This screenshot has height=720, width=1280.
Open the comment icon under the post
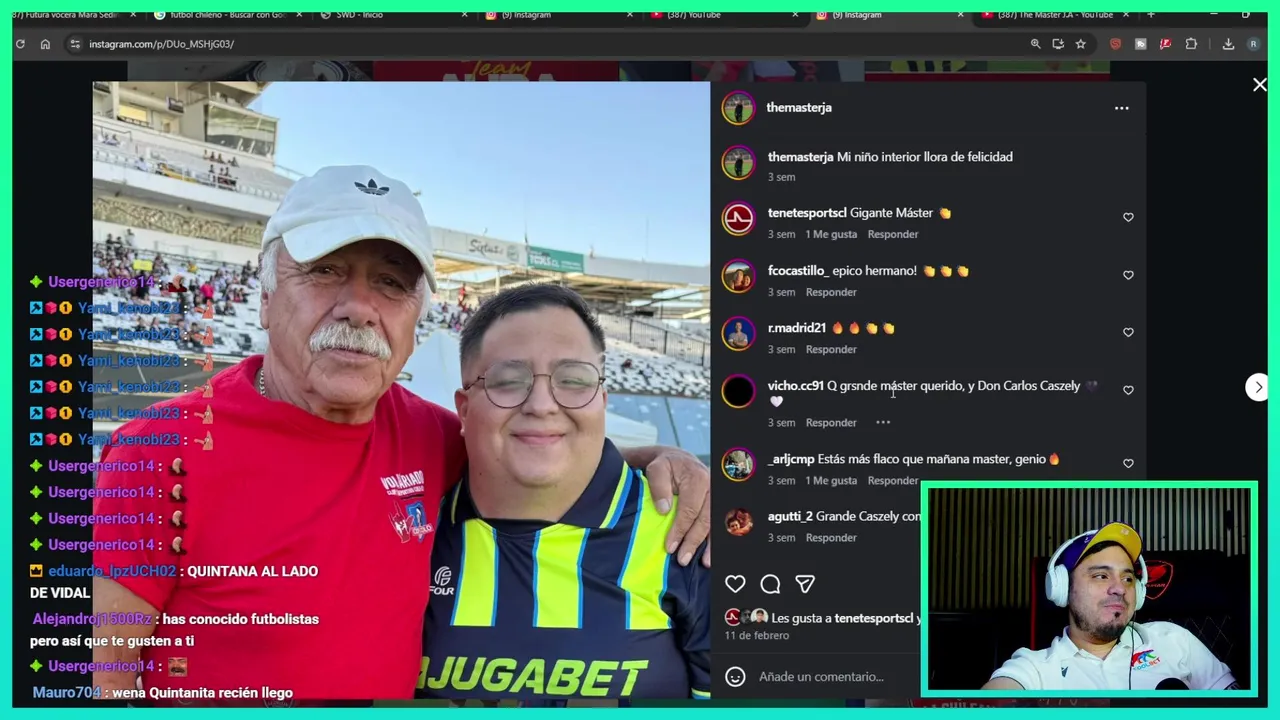tap(770, 584)
